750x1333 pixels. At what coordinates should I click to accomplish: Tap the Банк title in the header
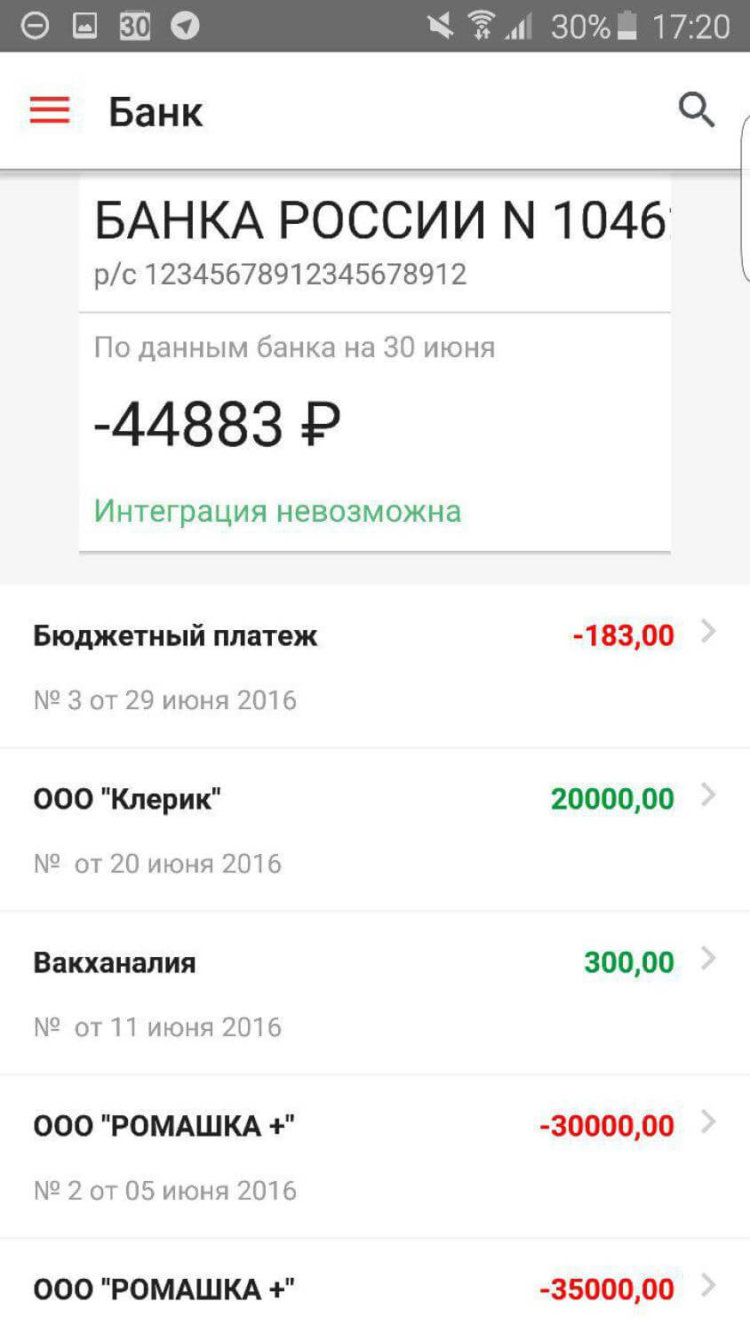point(156,111)
